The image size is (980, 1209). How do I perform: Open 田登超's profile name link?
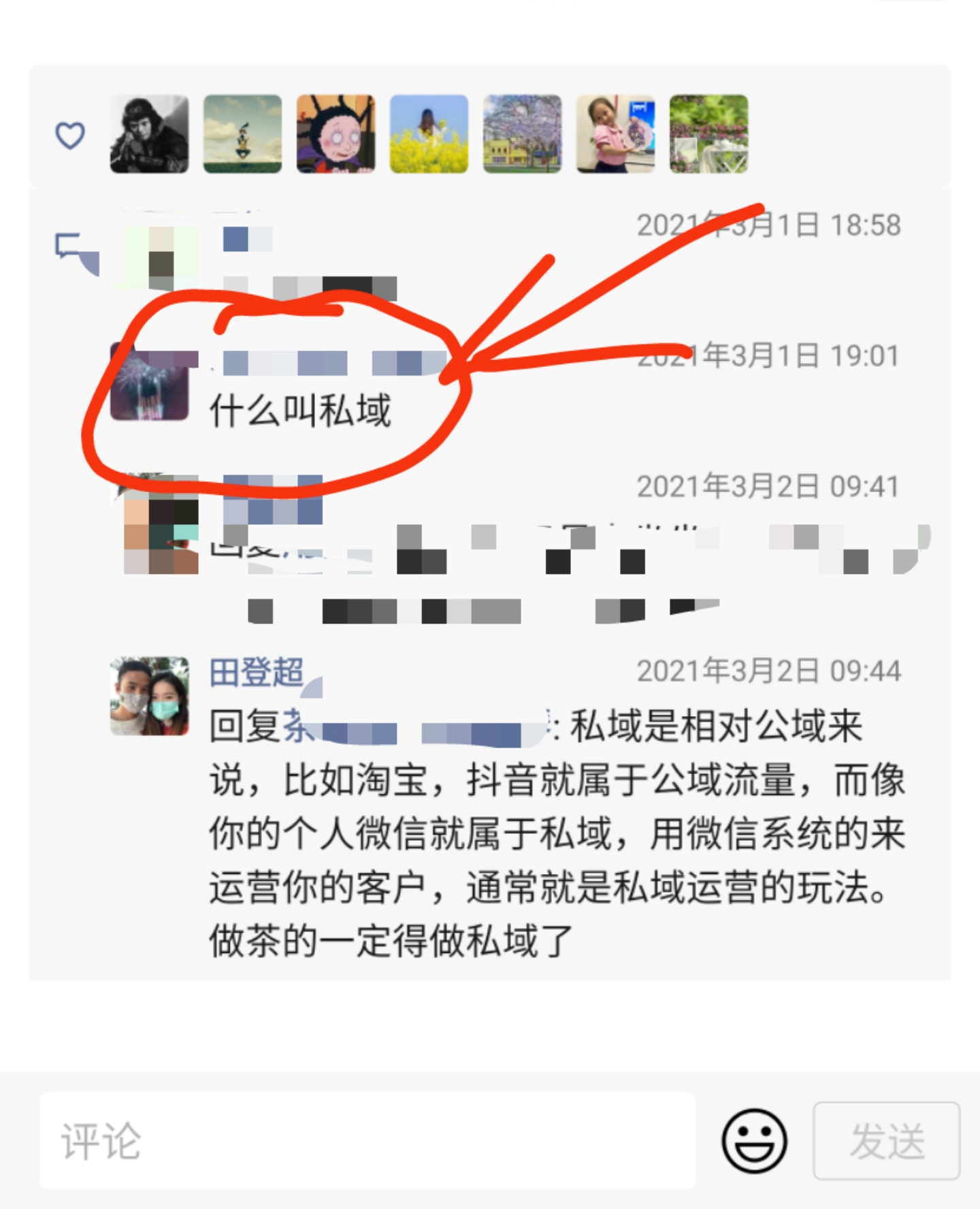coord(256,673)
